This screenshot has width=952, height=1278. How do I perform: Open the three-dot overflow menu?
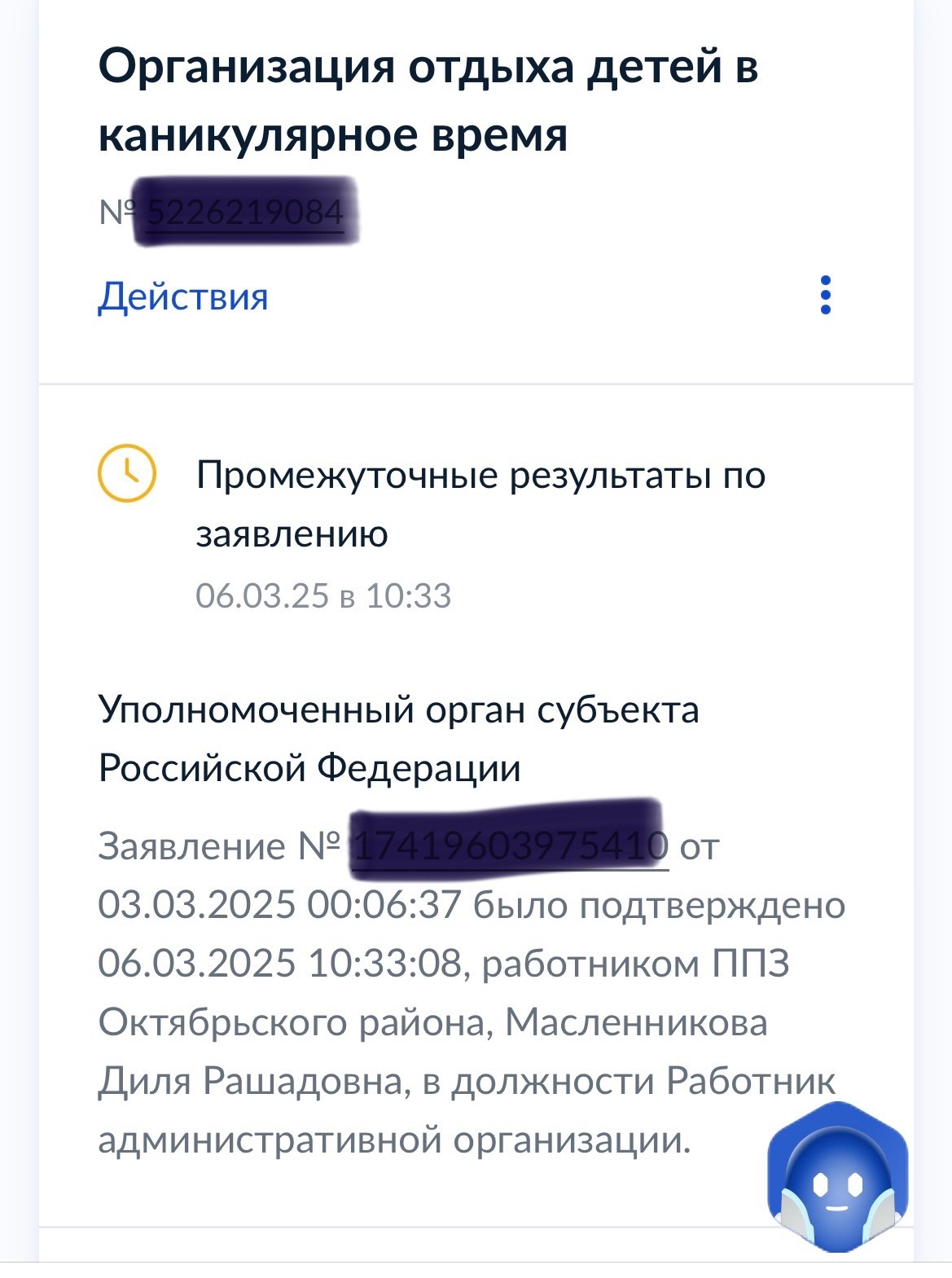pyautogui.click(x=825, y=295)
